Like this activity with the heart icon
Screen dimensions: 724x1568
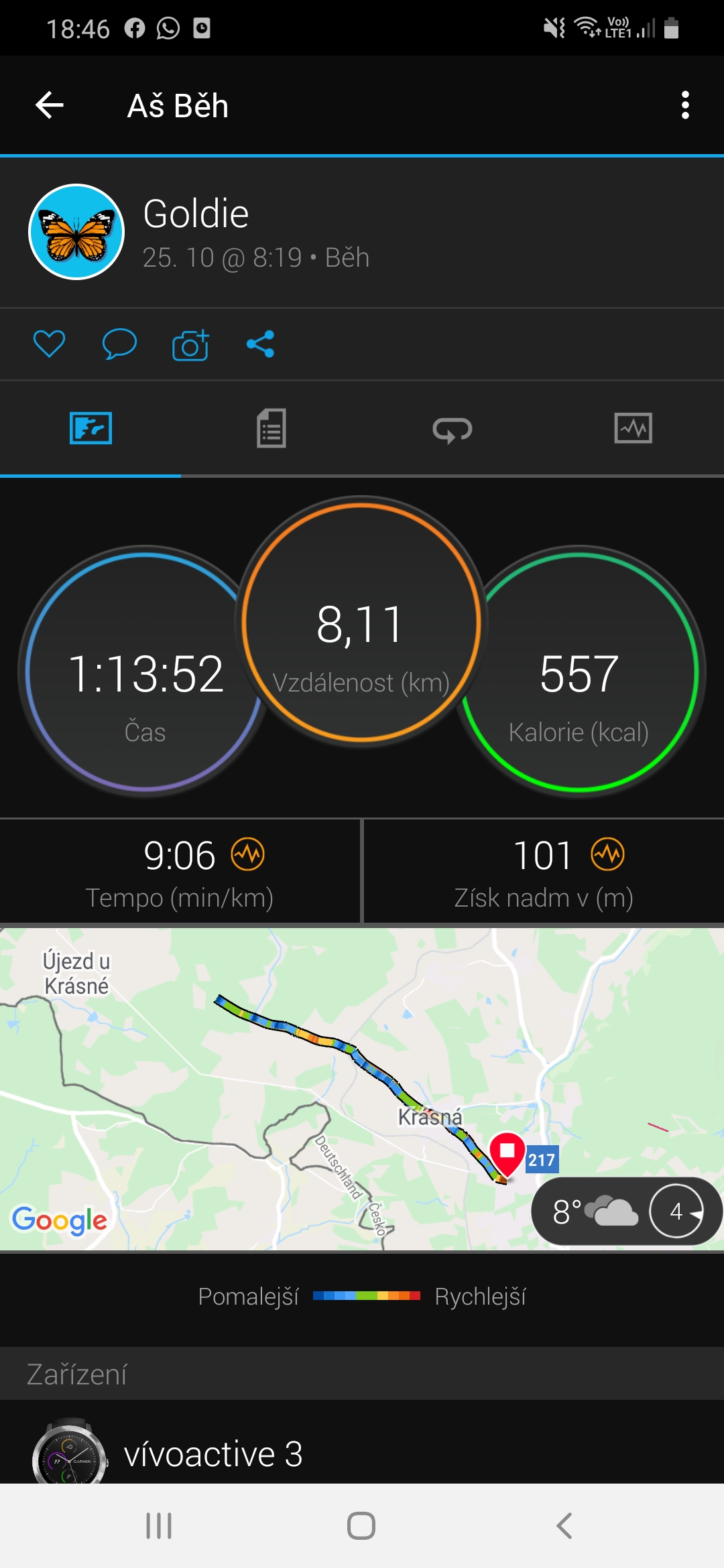click(50, 344)
